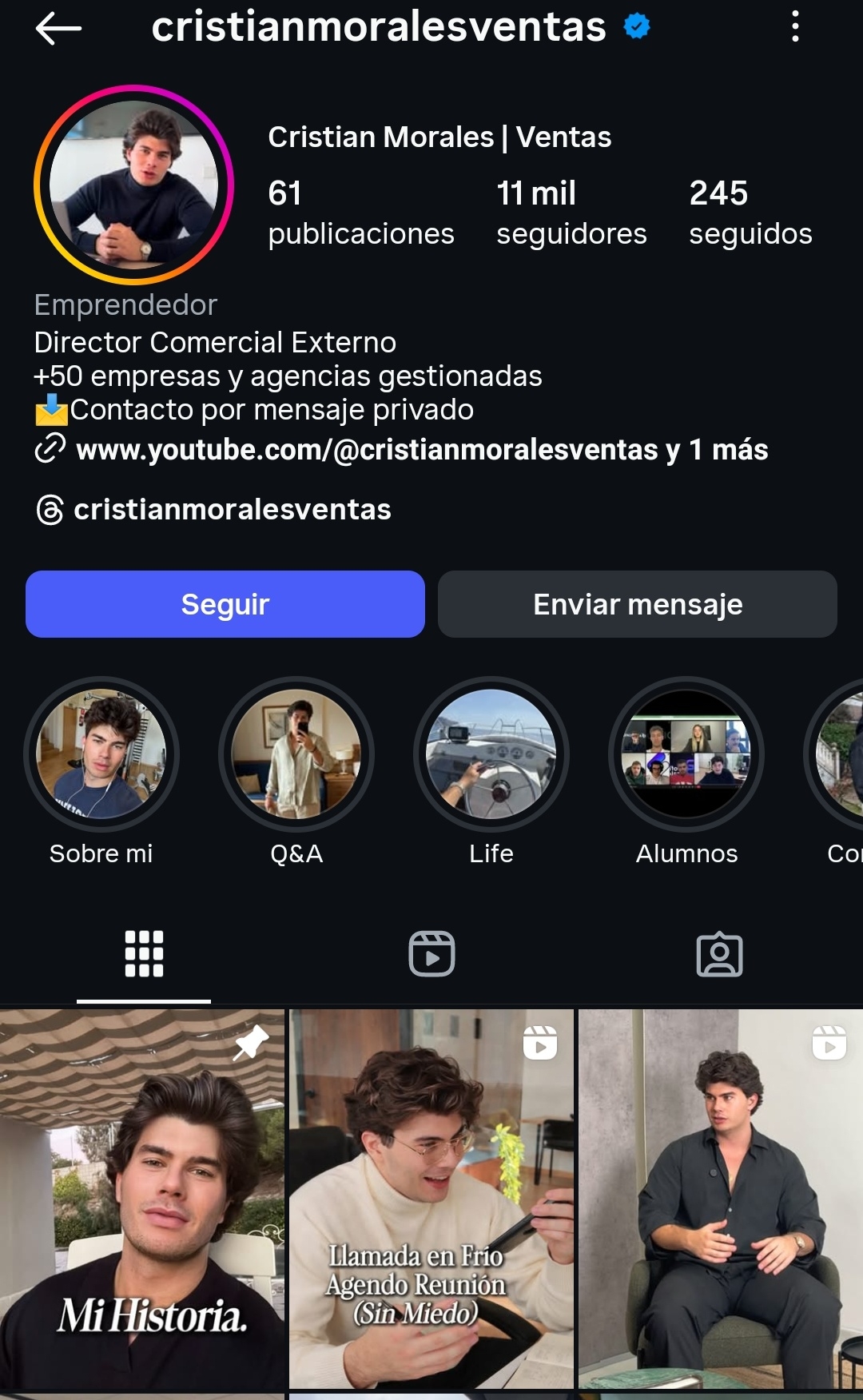The image size is (863, 1400).
Task: View the profile picture story
Action: point(133,185)
